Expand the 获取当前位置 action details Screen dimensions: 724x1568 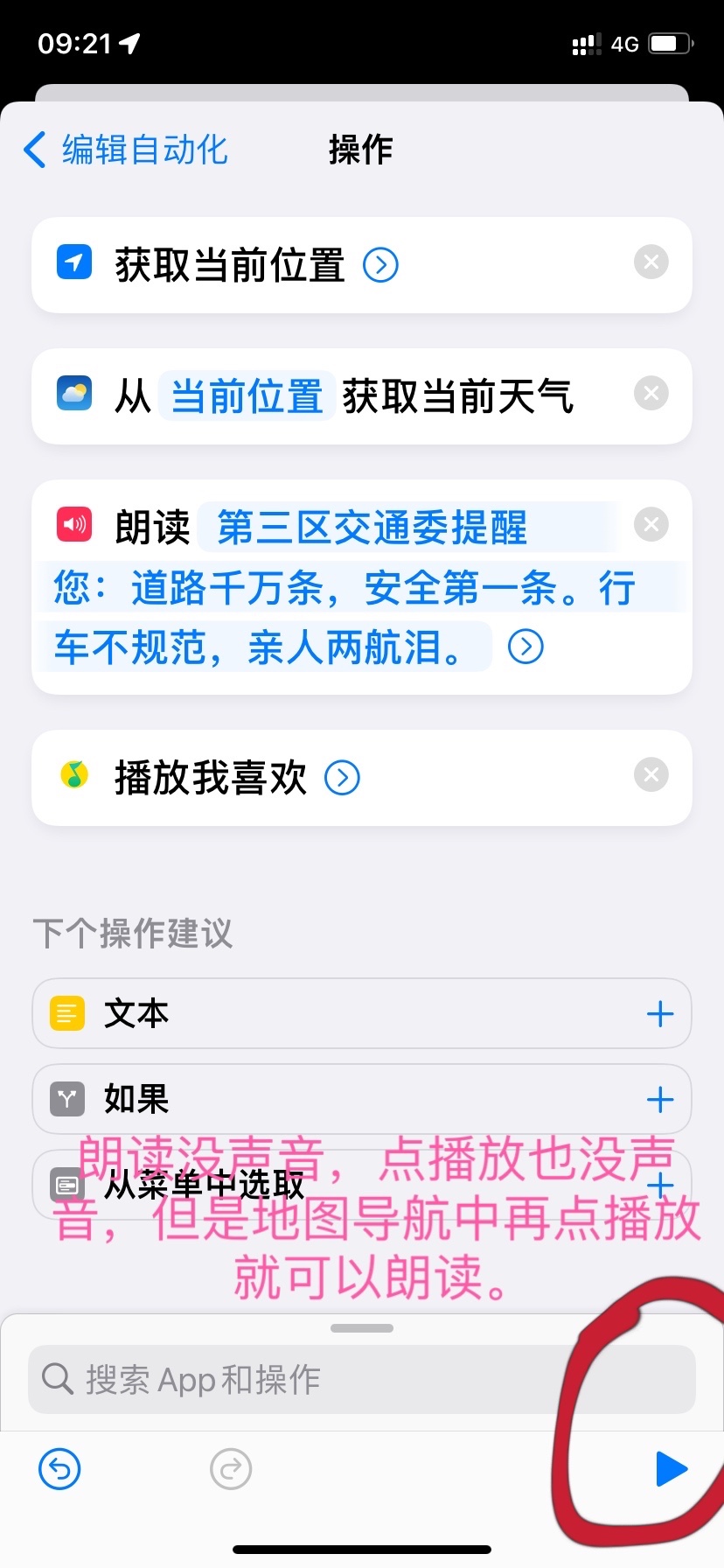(380, 264)
